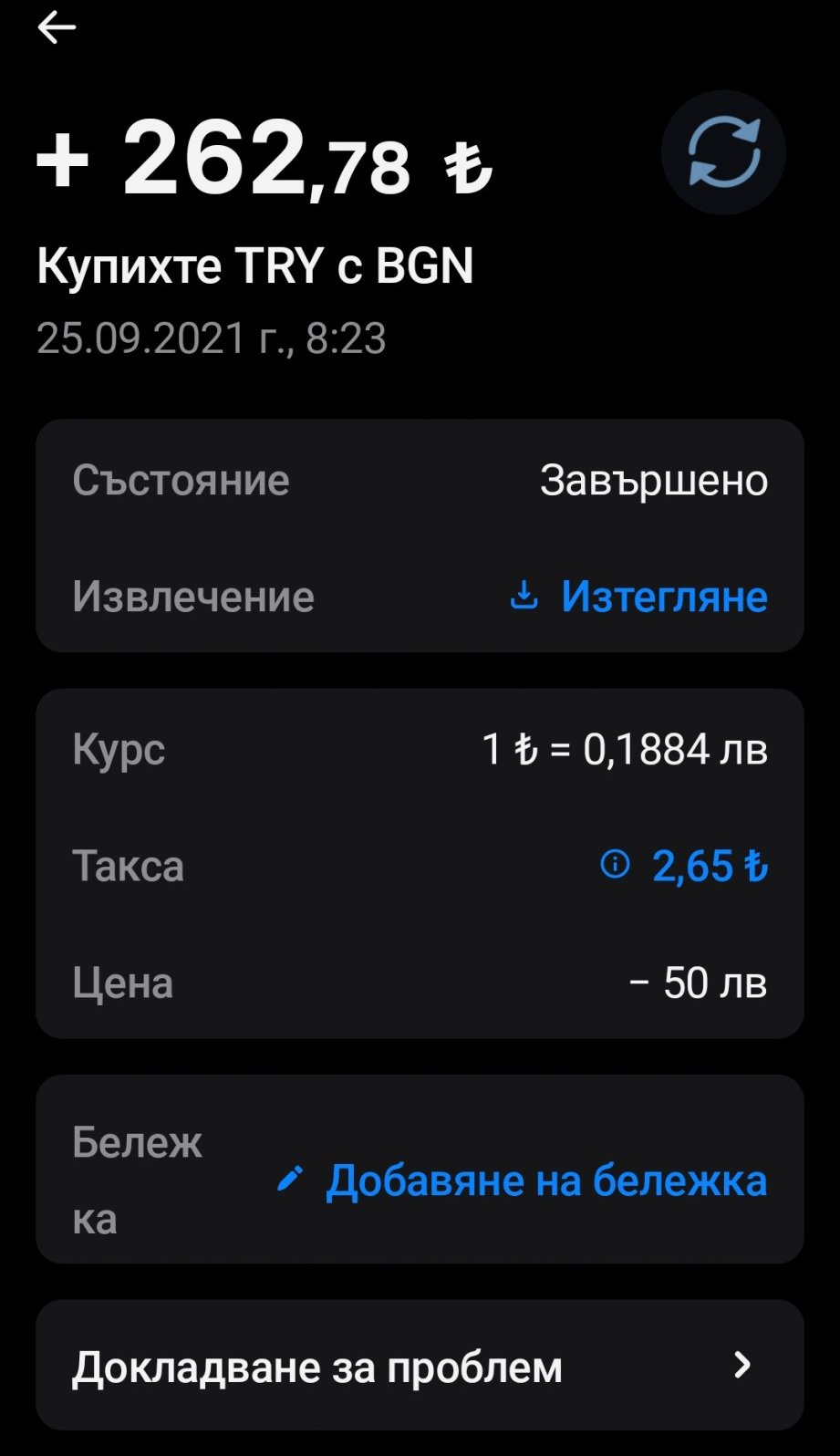This screenshot has width=840, height=1456.
Task: Add a note with Добавяне на бележка
Action: 523,1180
